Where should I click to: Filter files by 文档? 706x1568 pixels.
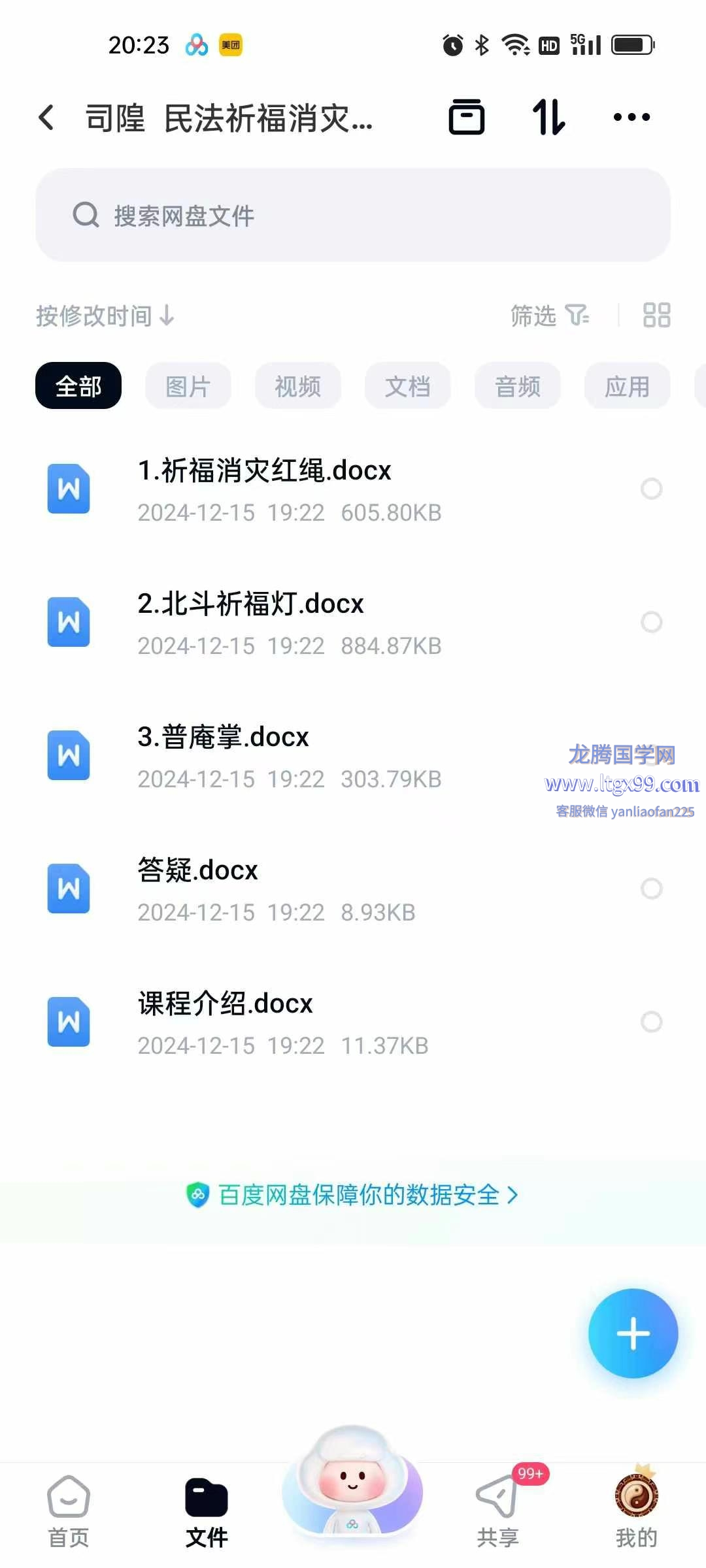tap(408, 386)
